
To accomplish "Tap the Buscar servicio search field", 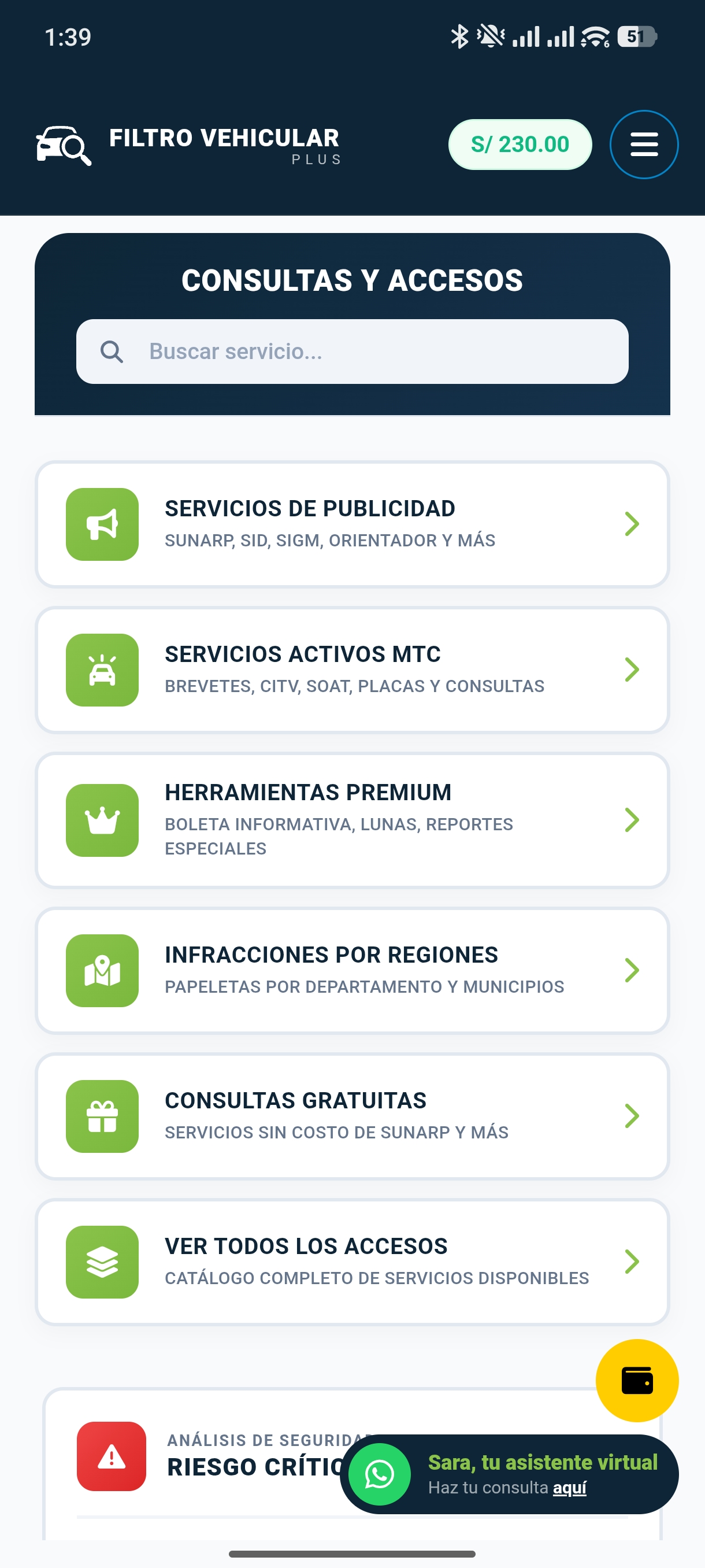I will pos(353,351).
